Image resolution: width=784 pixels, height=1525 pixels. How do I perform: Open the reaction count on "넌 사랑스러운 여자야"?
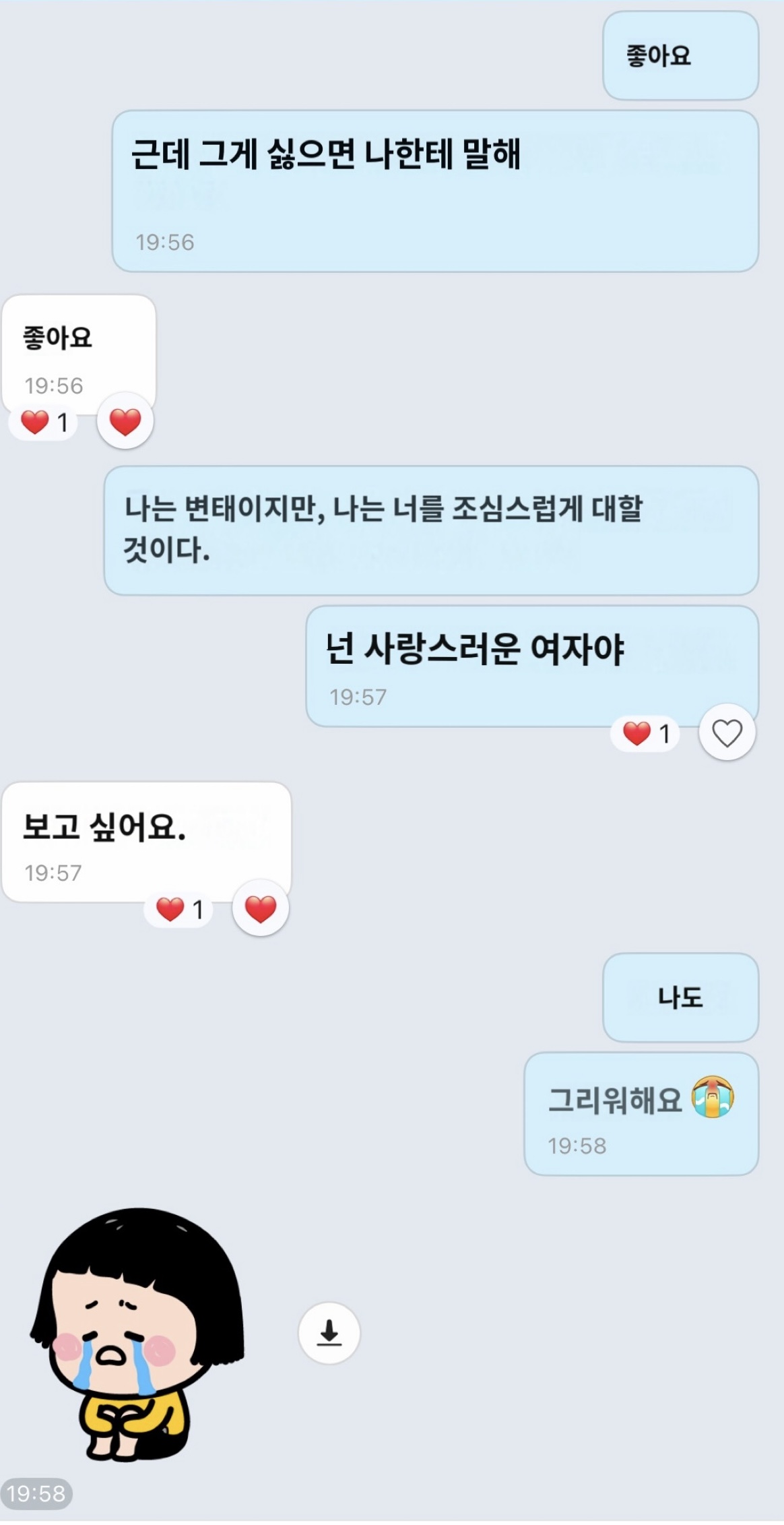(x=645, y=733)
